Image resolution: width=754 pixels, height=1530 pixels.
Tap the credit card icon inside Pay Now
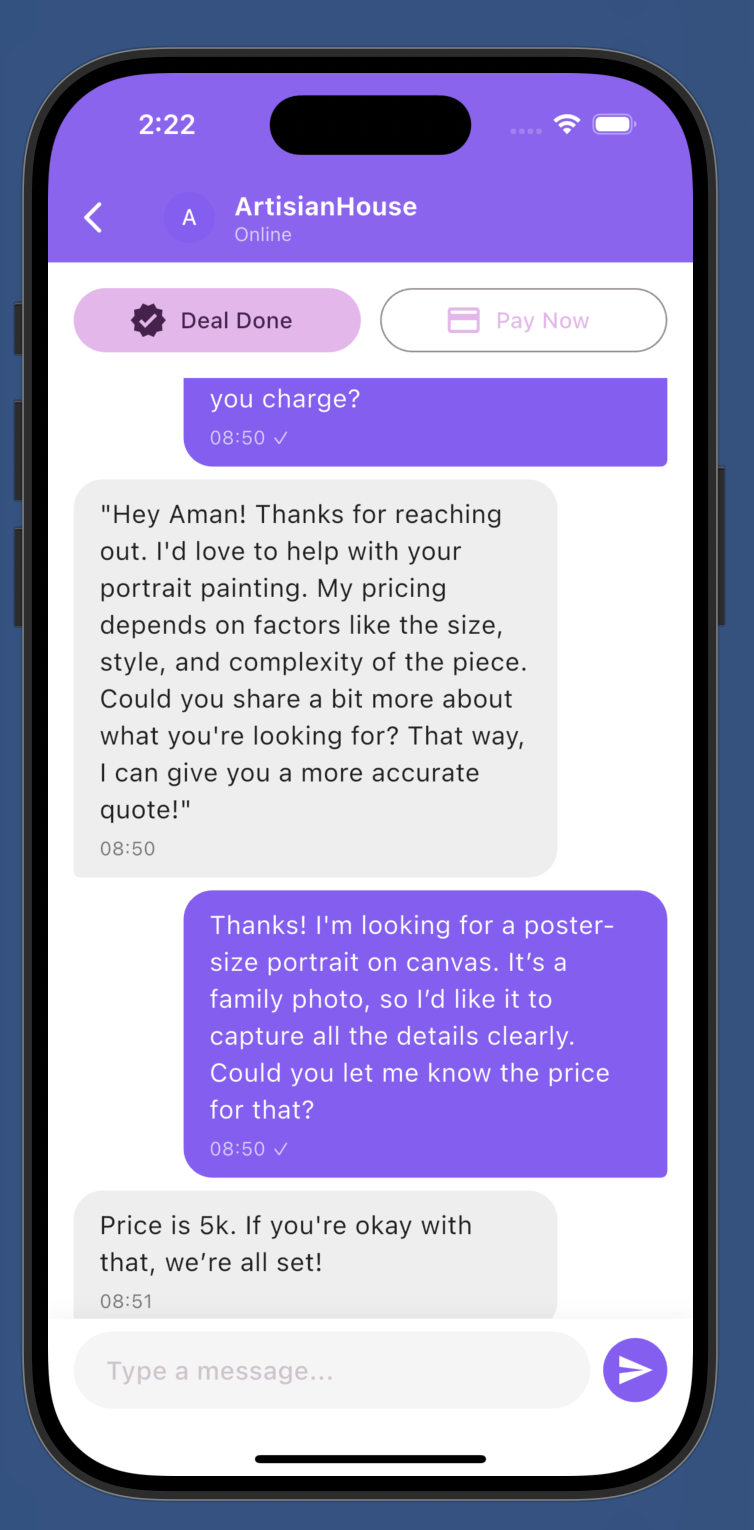pos(462,320)
